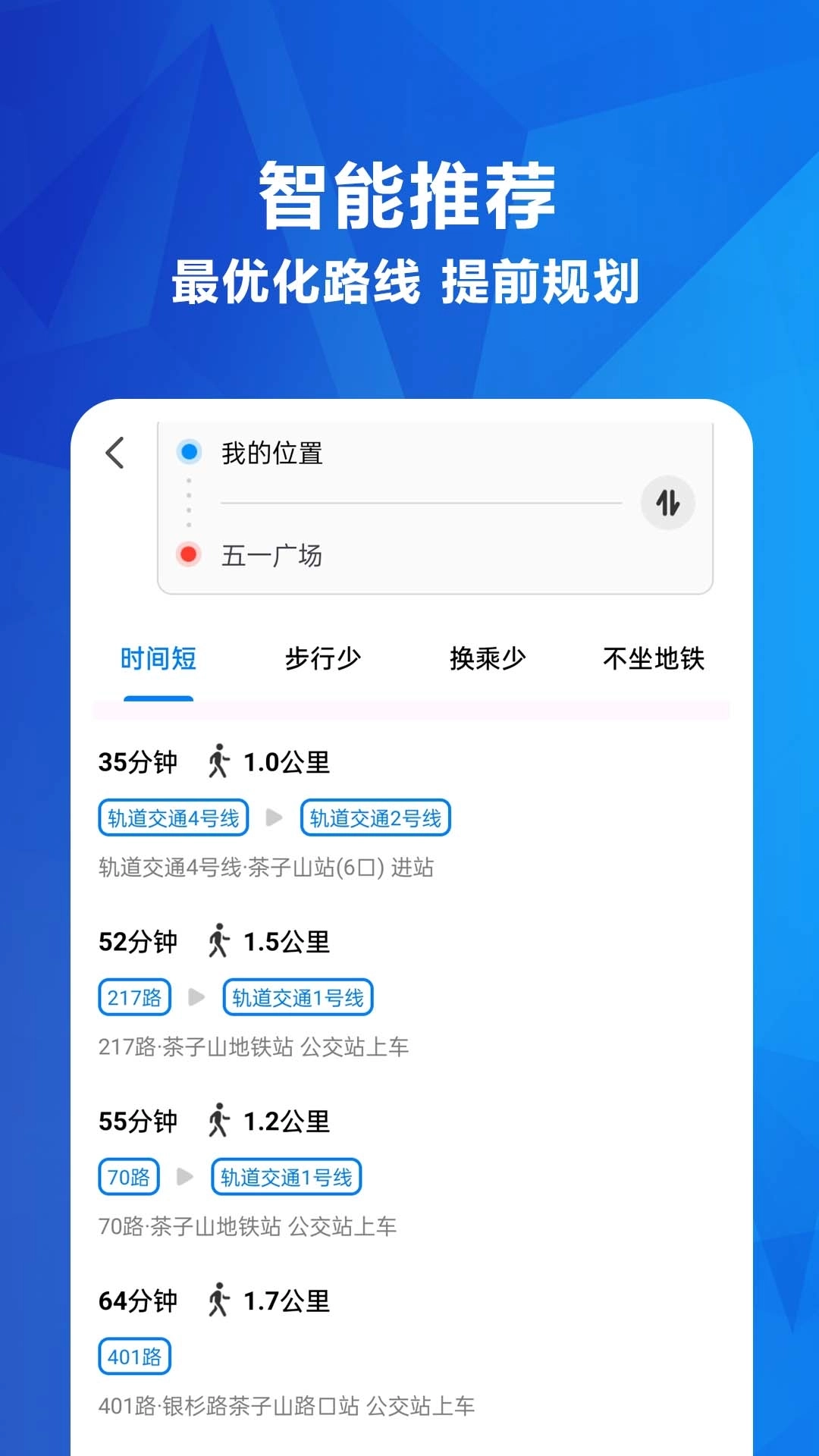Switch to the 步行少 tab

[322, 659]
